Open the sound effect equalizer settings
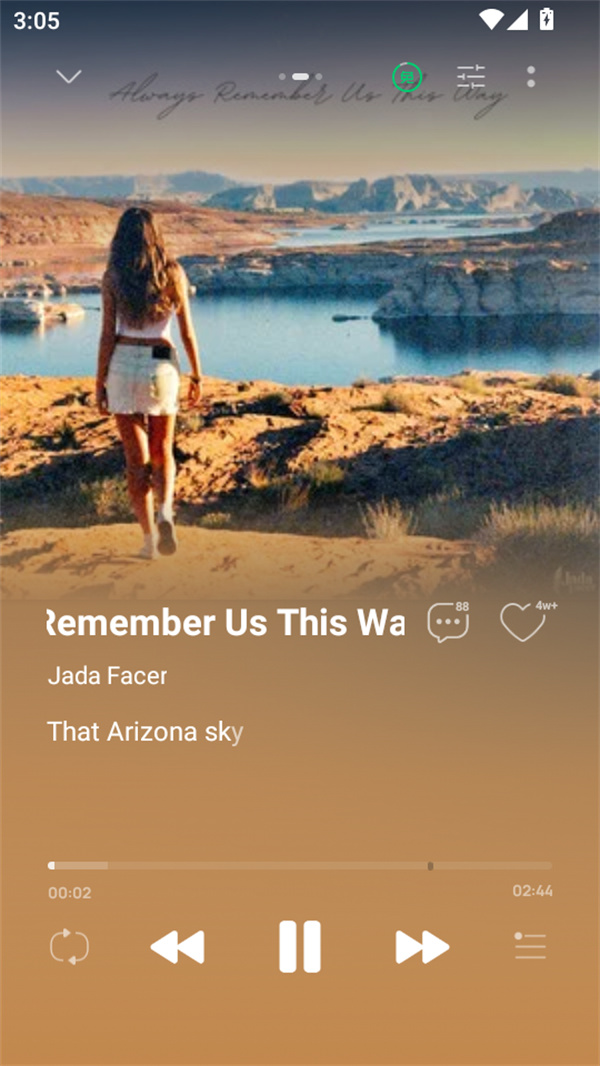This screenshot has height=1066, width=600. pos(471,76)
